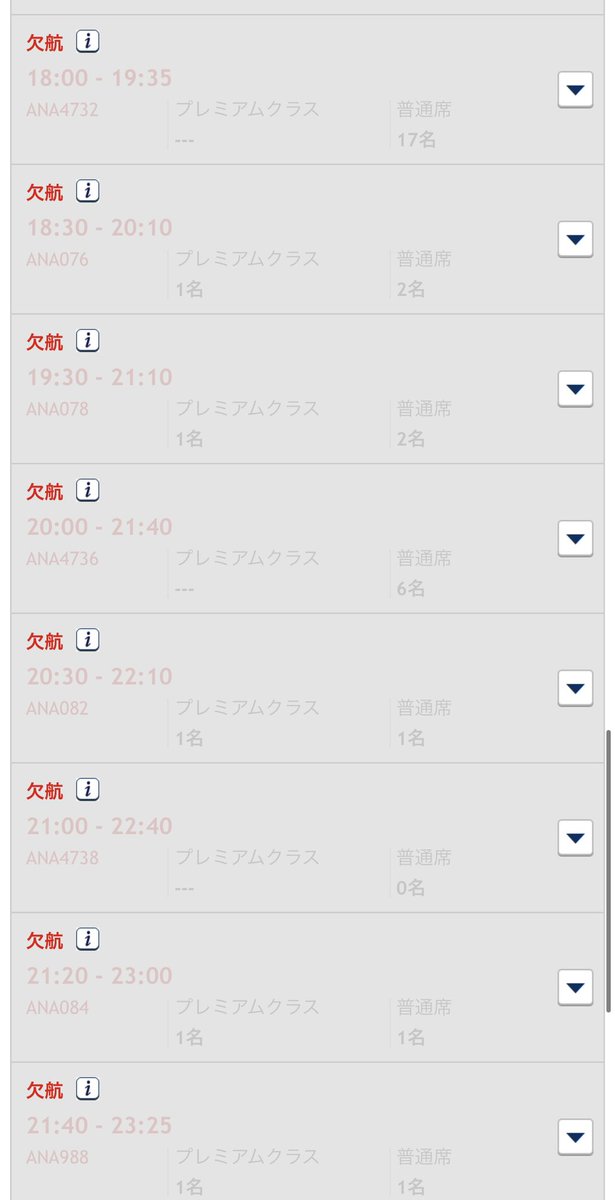The image size is (615, 1200).
Task: Open info icon for the 18:00 - 19:35 flight
Action: 88,42
